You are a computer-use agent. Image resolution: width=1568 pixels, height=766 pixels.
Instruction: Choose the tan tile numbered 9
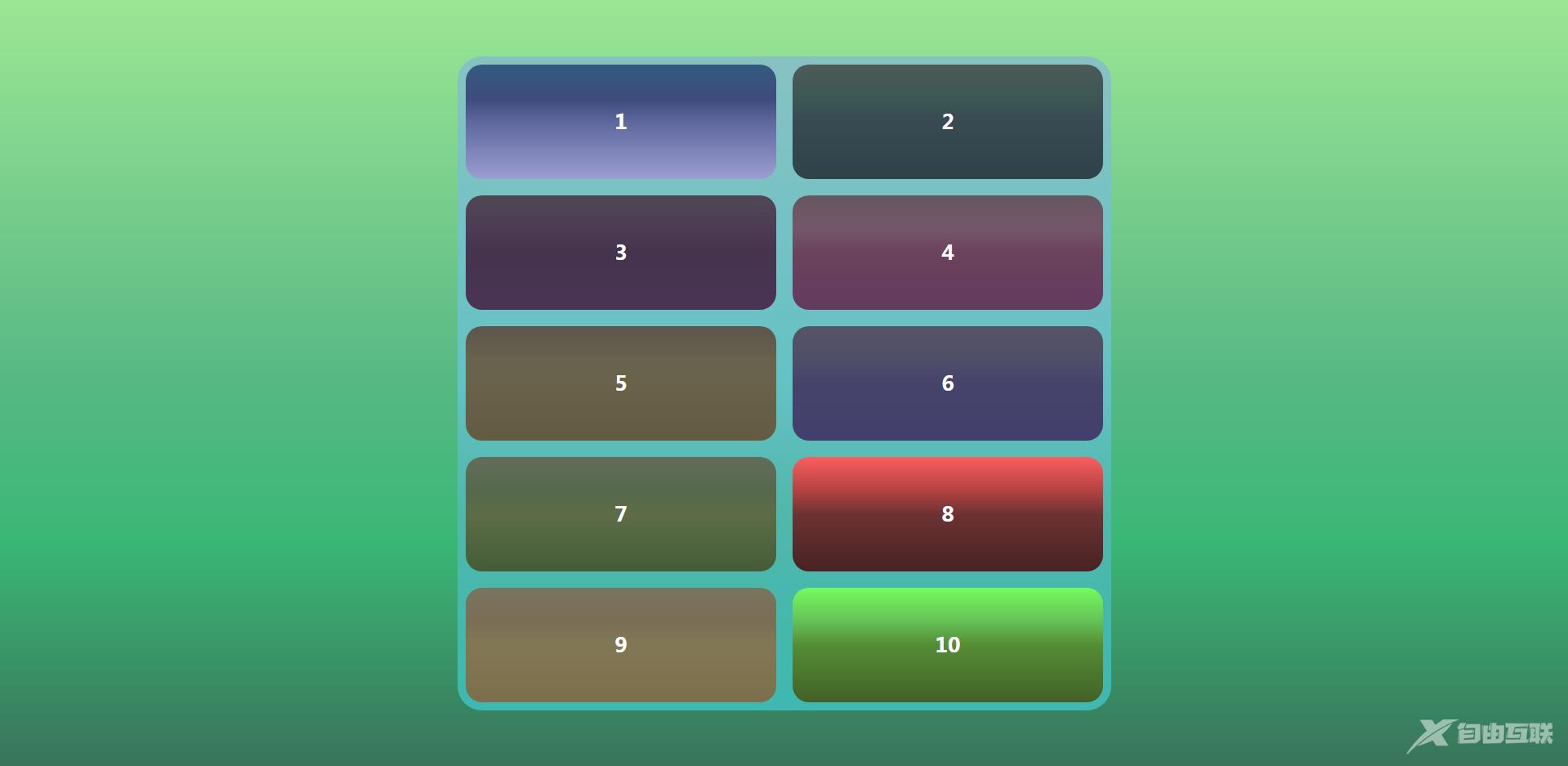[620, 645]
